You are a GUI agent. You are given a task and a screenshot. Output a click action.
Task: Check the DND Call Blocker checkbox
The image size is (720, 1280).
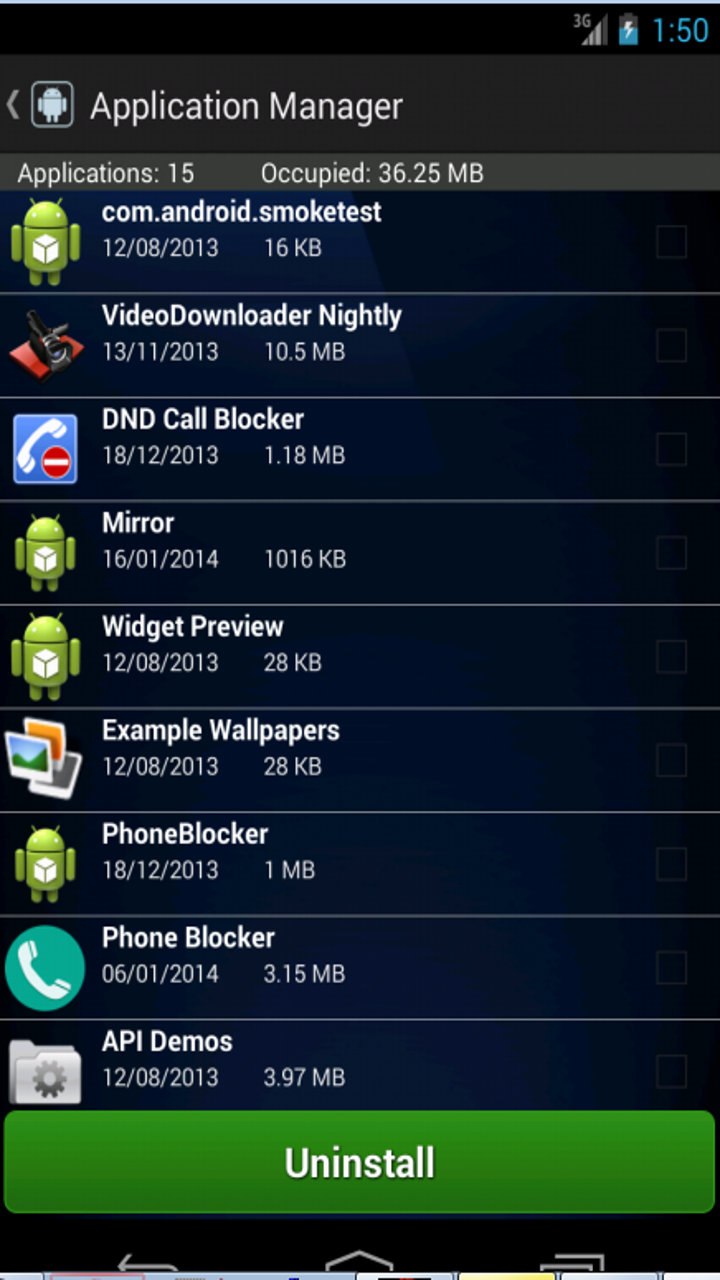click(671, 450)
